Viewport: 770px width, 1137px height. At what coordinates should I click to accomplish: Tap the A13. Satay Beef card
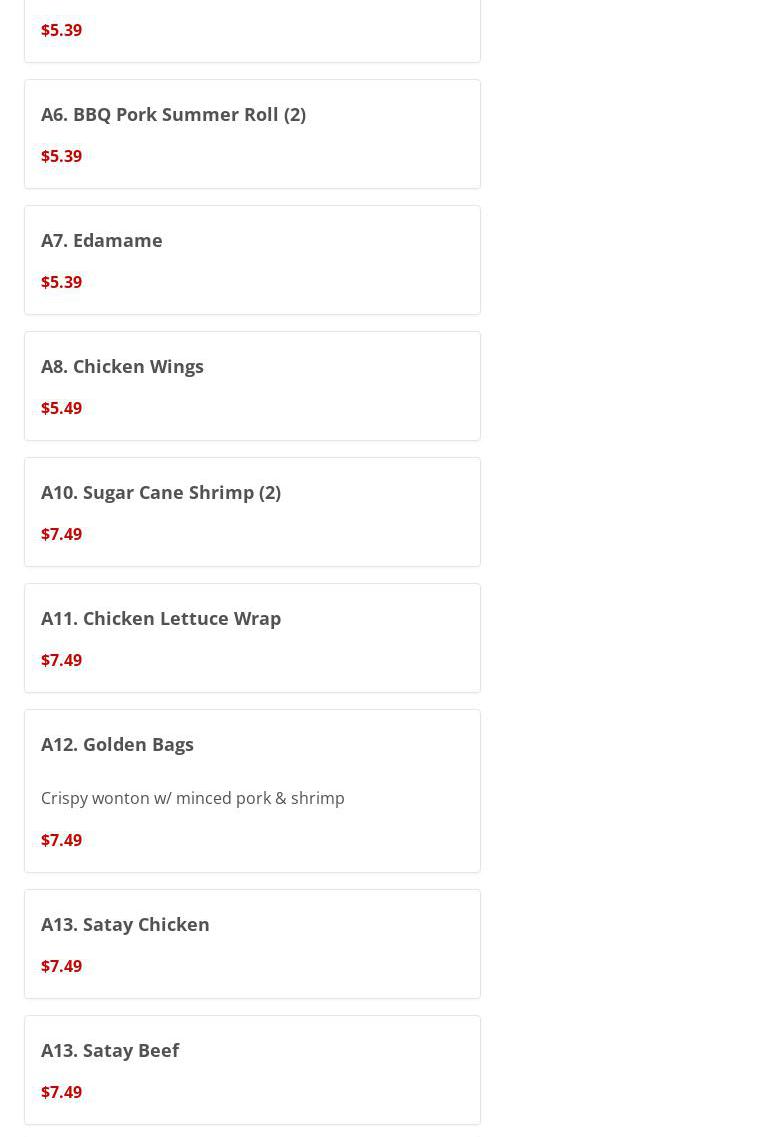[x=252, y=1070]
